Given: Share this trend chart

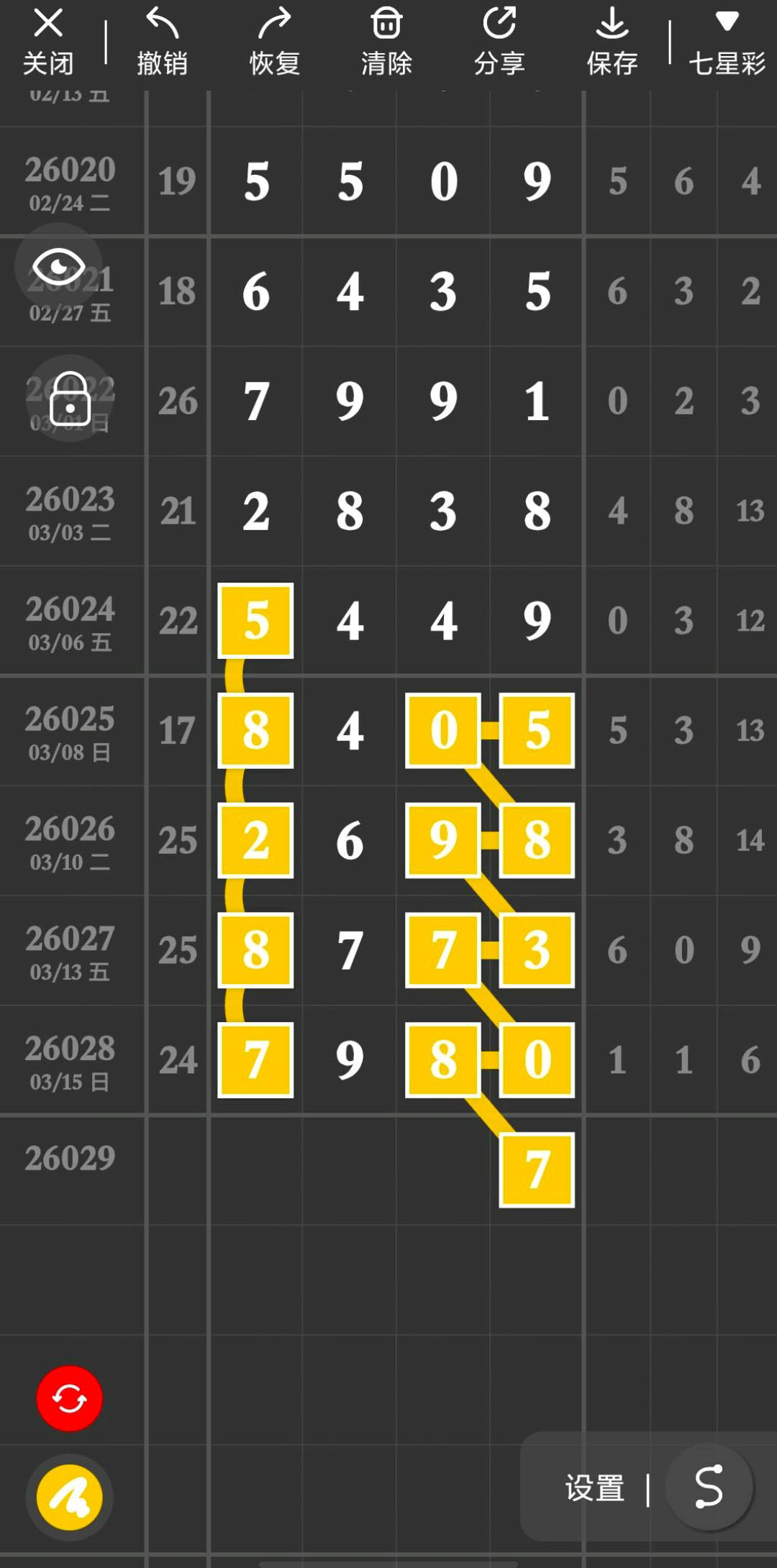Looking at the screenshot, I should pos(499,42).
